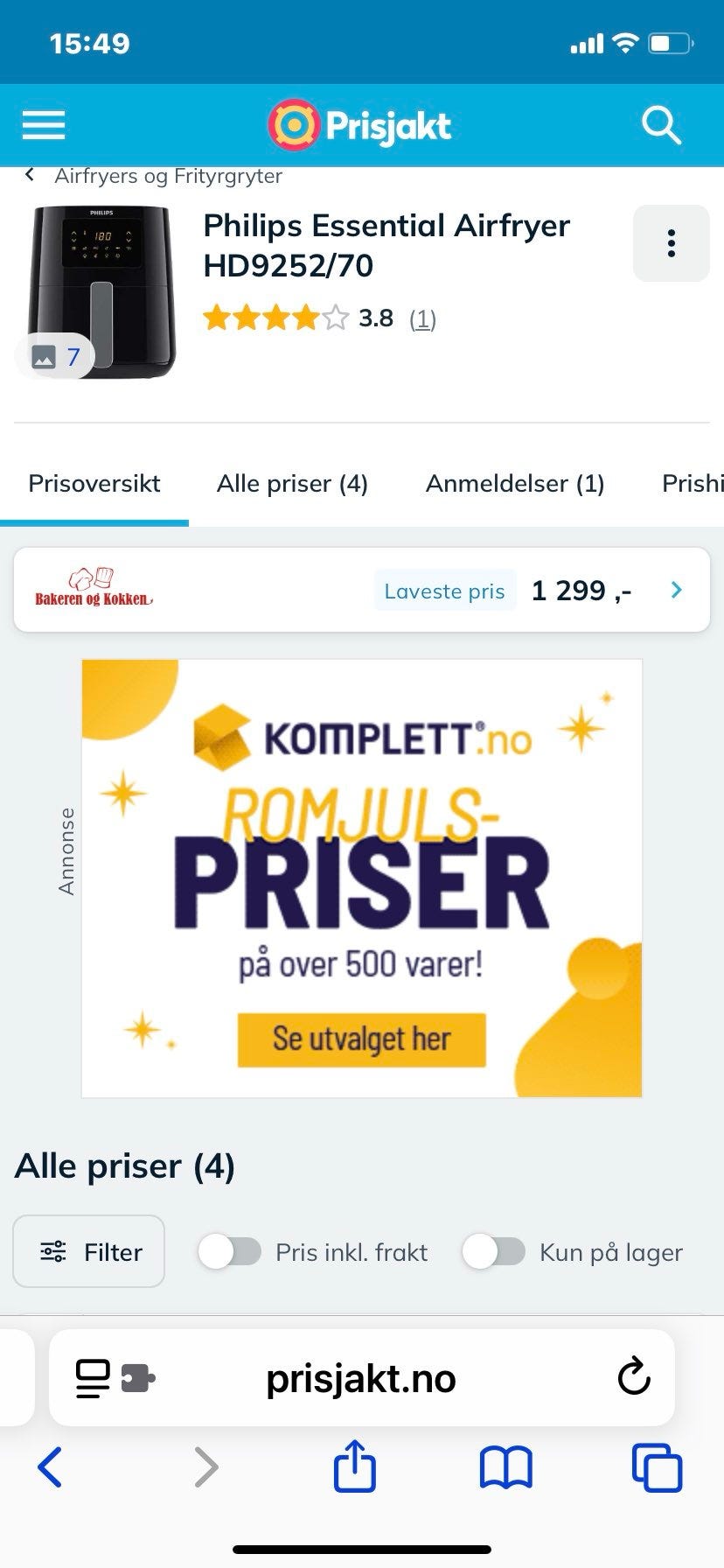This screenshot has height=1568, width=724.
Task: Tap the back arrow next to Airfryers og Frityrgryter
Action: pos(29,174)
